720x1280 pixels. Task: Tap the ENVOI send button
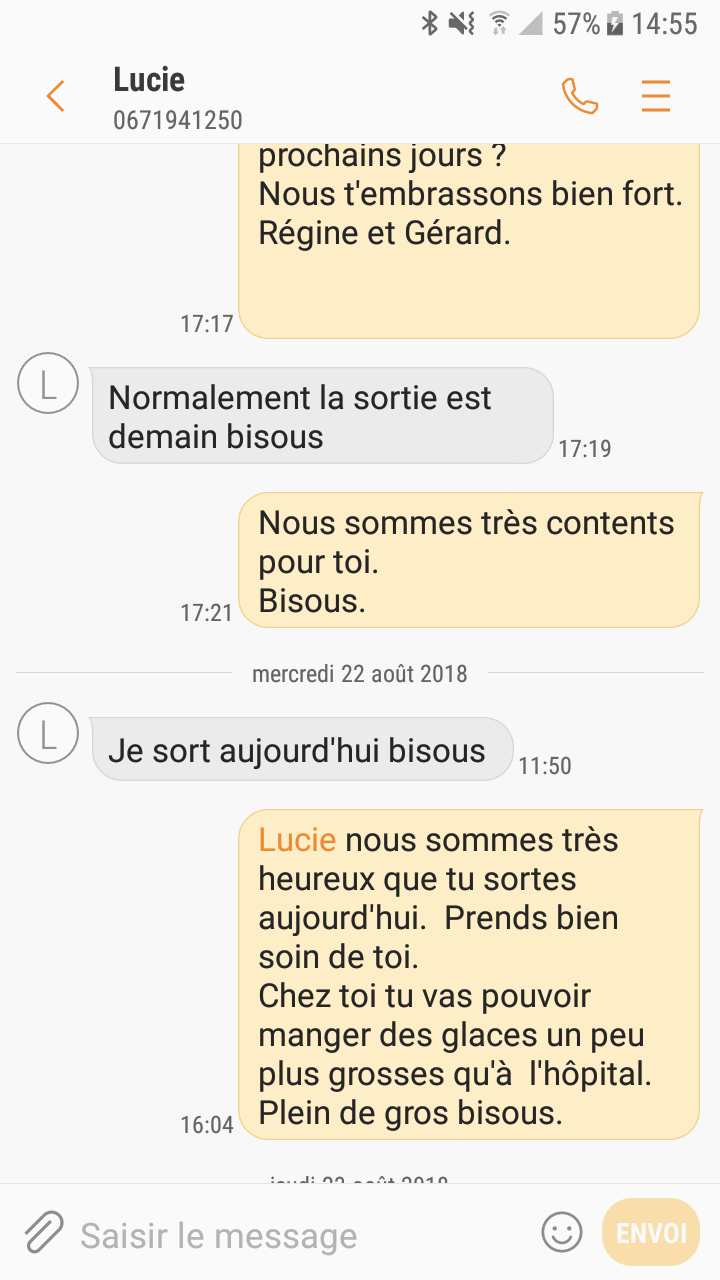point(651,1232)
